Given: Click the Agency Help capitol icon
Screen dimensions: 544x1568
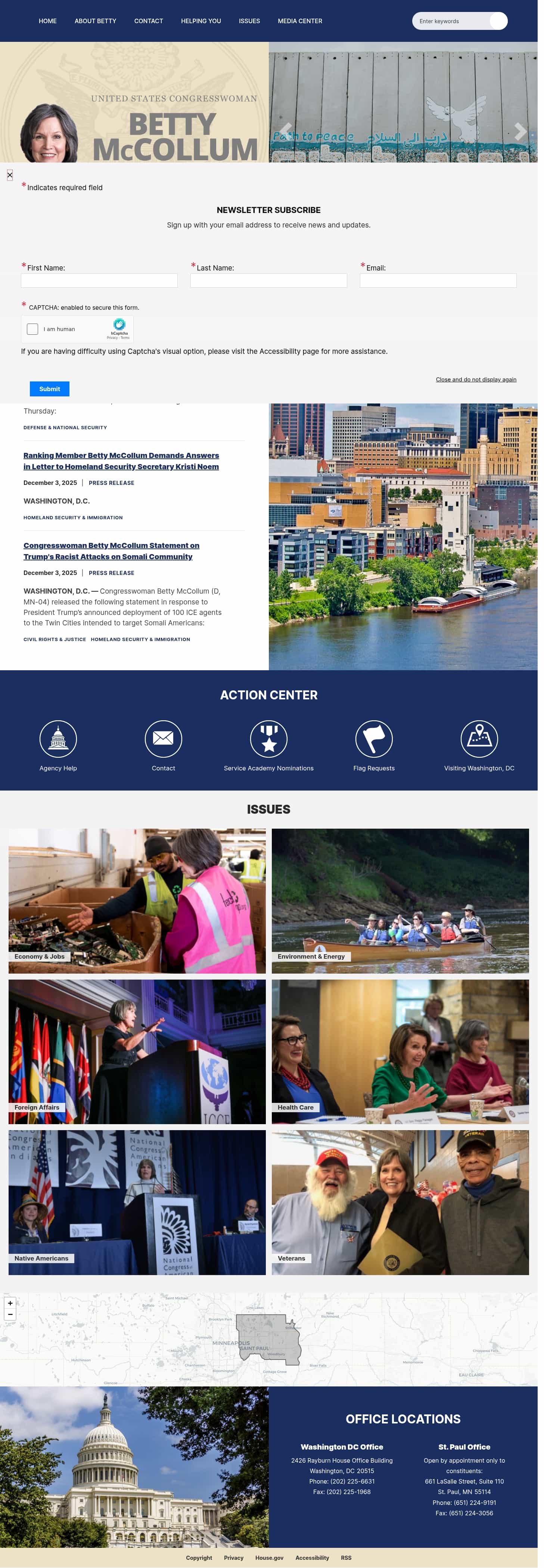Looking at the screenshot, I should pos(58,738).
